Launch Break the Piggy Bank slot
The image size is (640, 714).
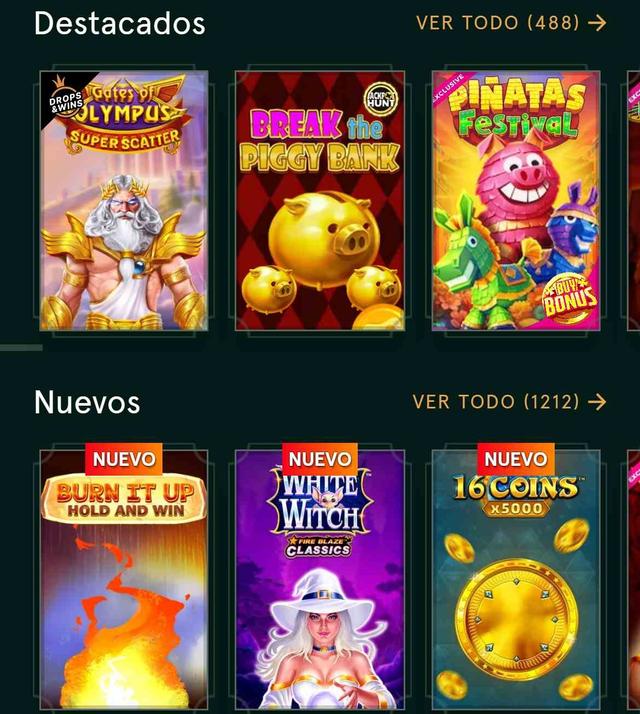pos(320,201)
